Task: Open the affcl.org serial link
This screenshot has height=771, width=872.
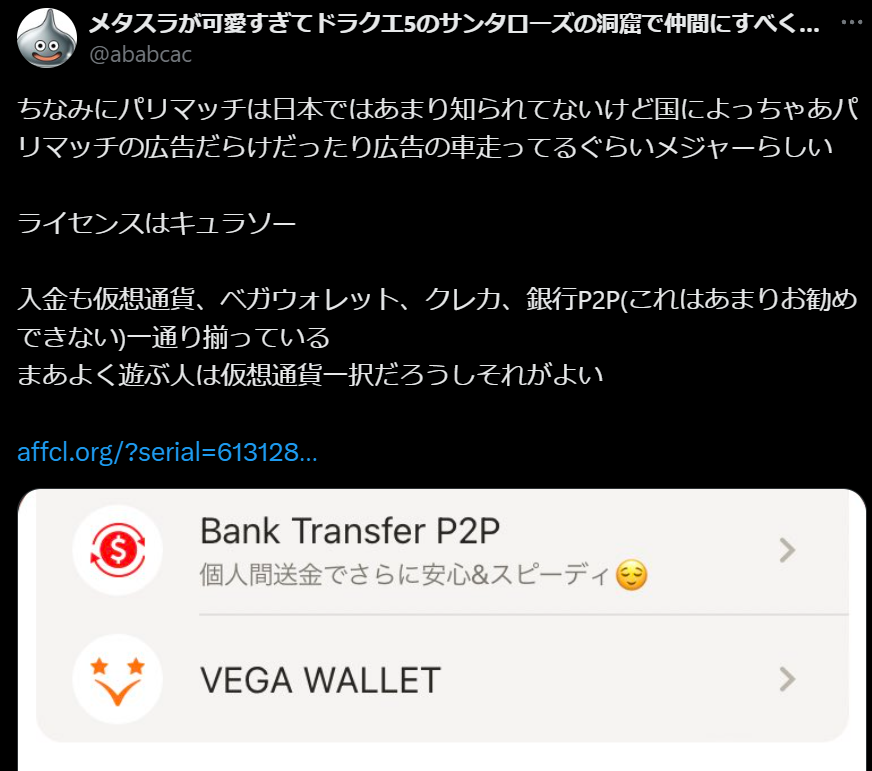Action: pos(167,453)
